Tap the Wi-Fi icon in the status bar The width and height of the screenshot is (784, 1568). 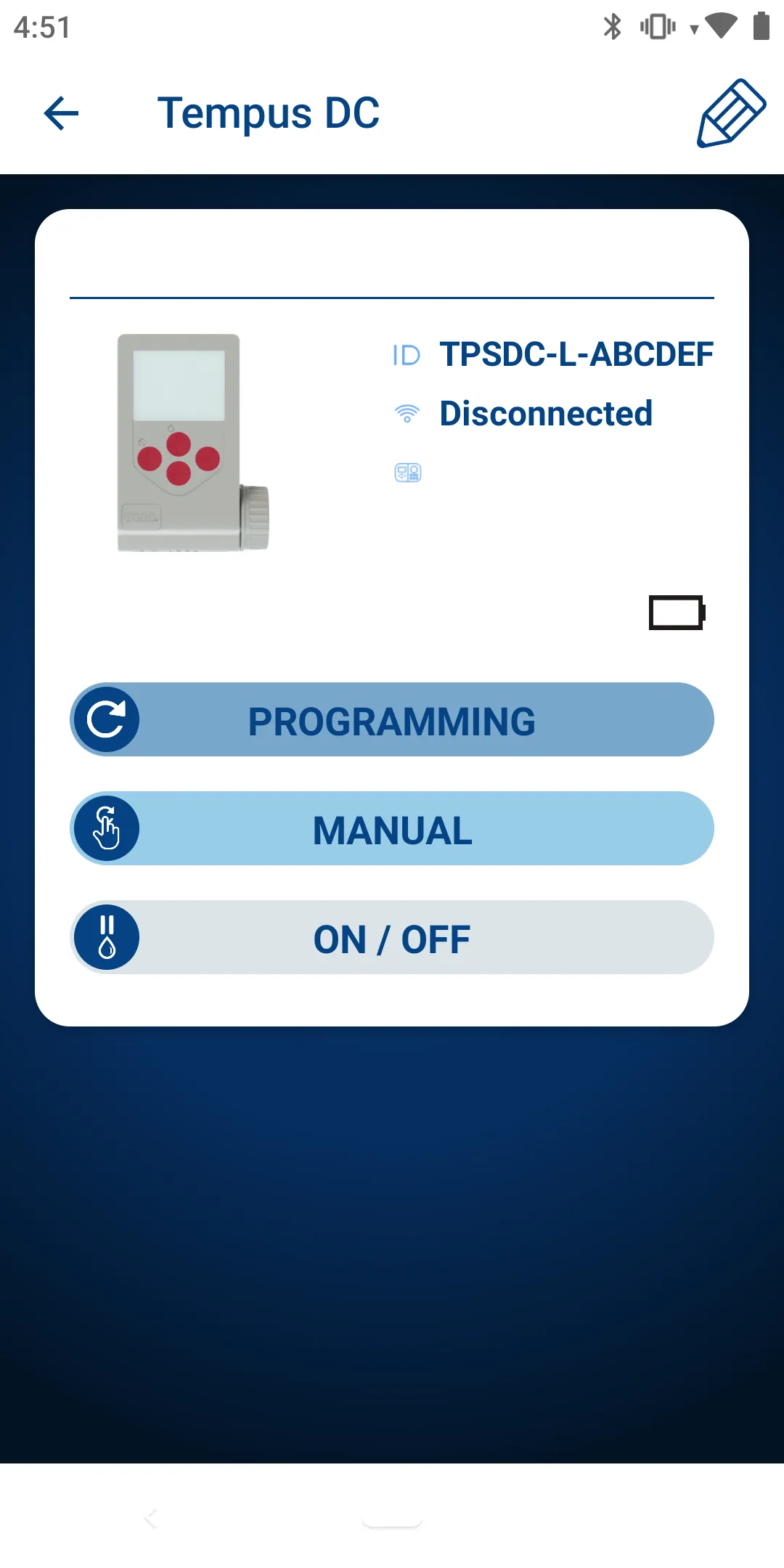click(x=721, y=28)
